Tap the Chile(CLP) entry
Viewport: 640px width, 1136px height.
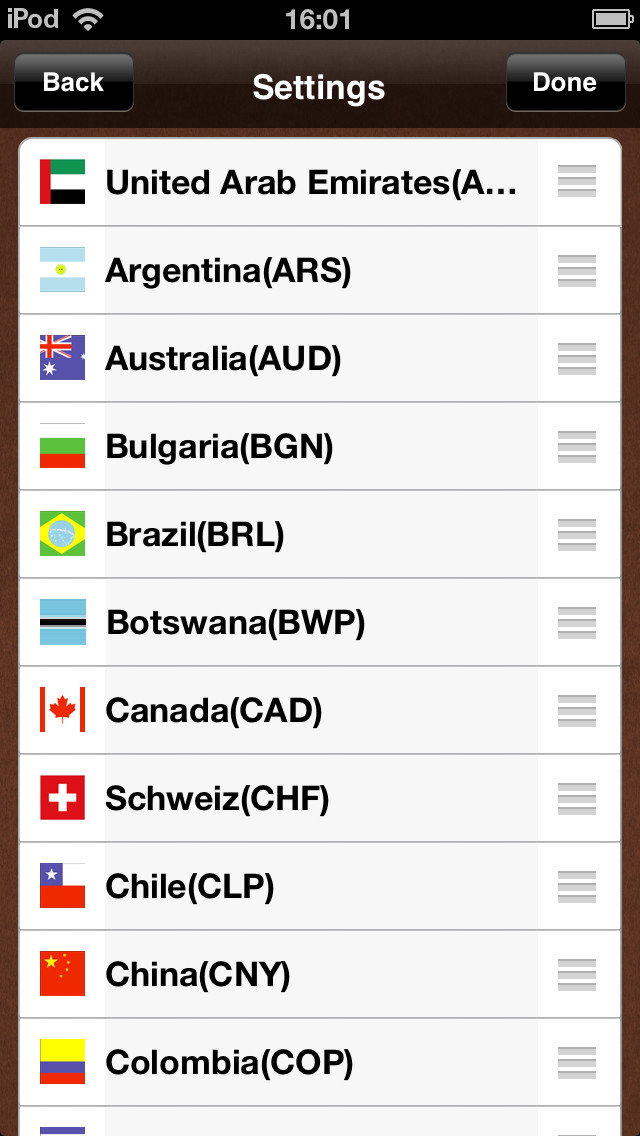click(x=320, y=886)
